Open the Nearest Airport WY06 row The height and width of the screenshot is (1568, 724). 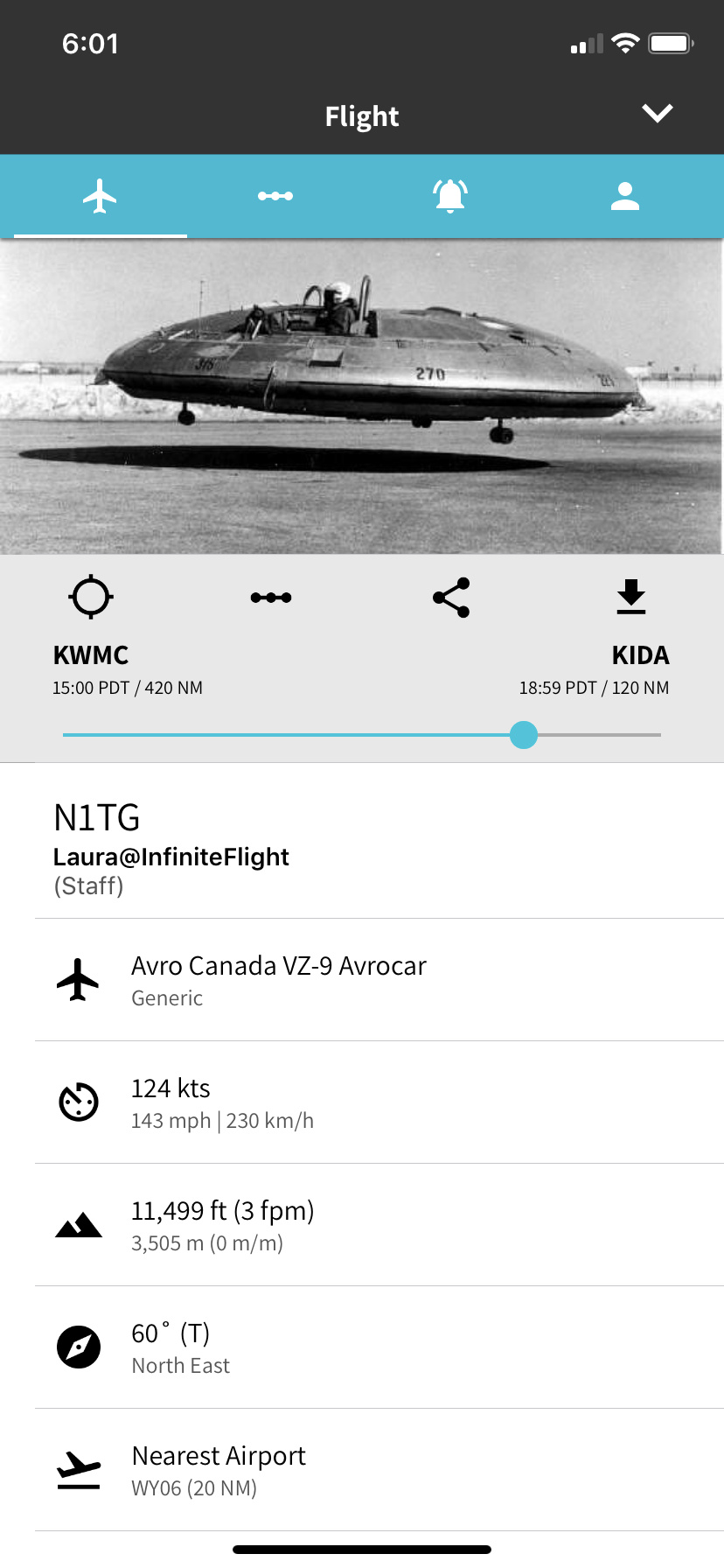point(362,1470)
